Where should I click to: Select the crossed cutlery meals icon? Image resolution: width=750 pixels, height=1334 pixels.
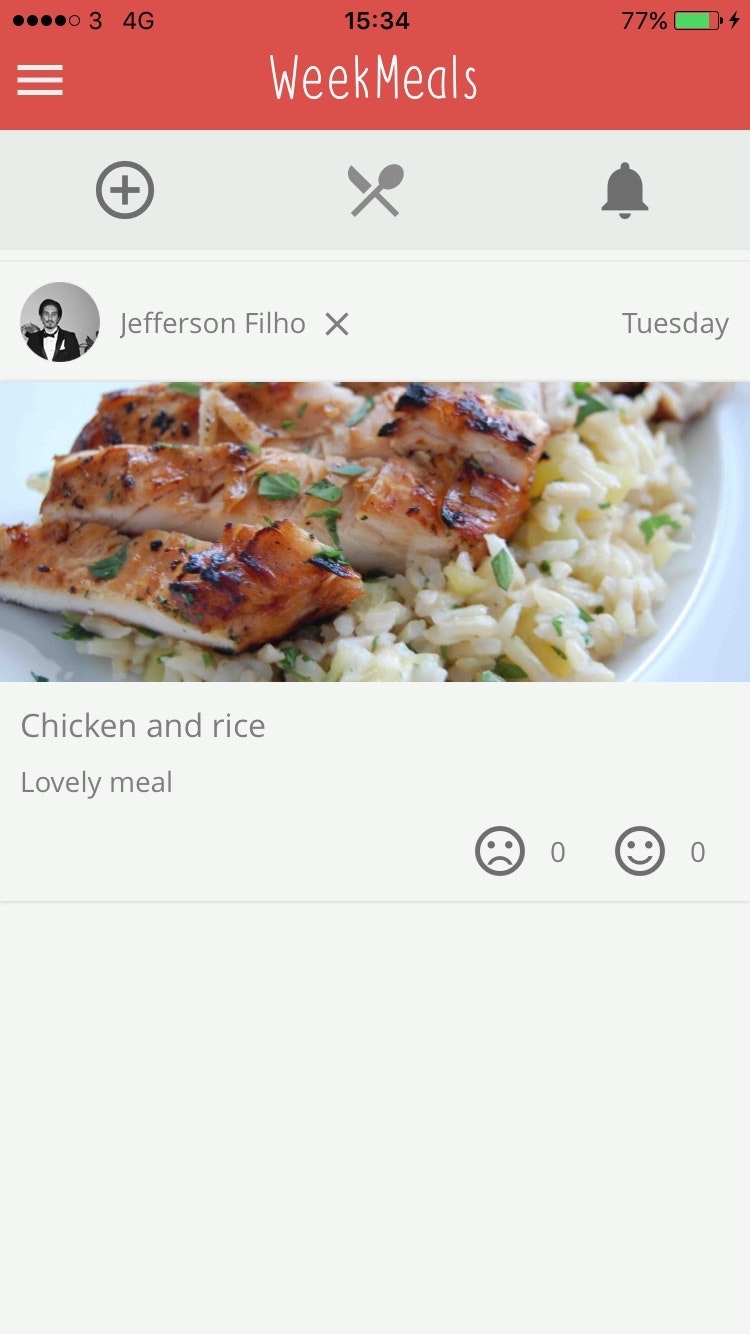tap(375, 189)
